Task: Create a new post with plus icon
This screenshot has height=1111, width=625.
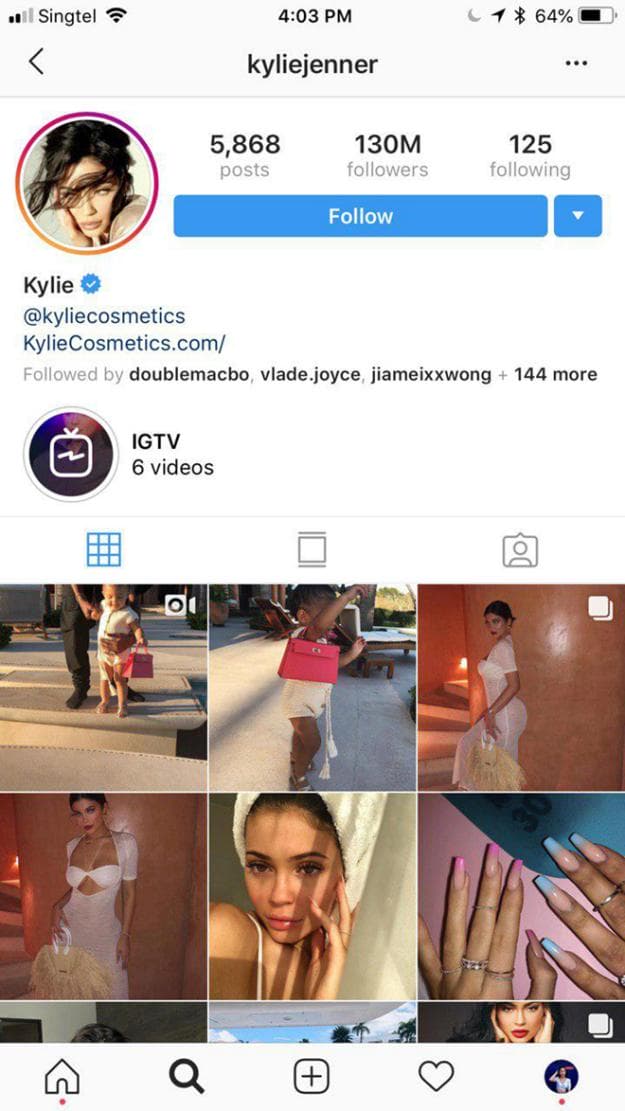Action: 312,1076
